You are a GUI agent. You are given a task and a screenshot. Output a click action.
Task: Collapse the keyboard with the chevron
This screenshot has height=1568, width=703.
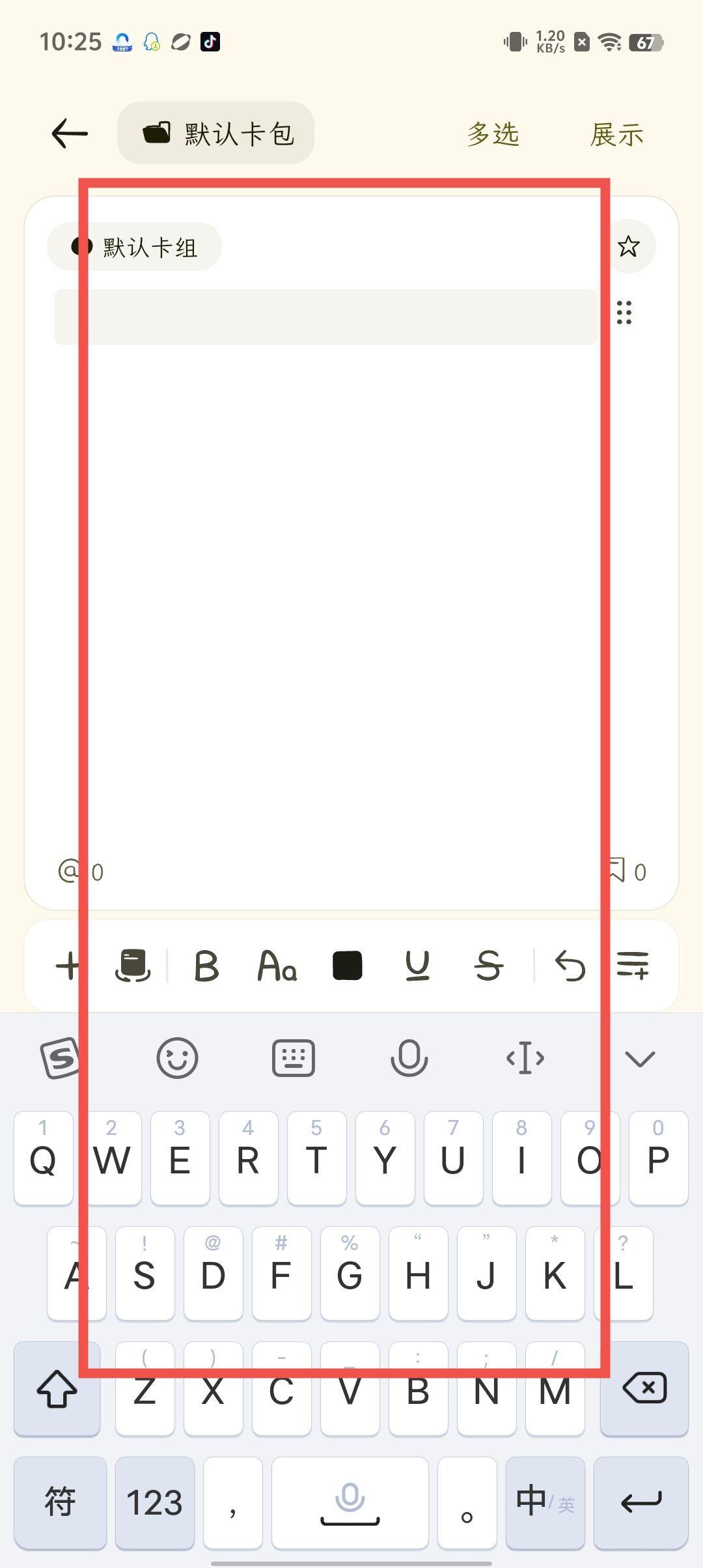[639, 1059]
